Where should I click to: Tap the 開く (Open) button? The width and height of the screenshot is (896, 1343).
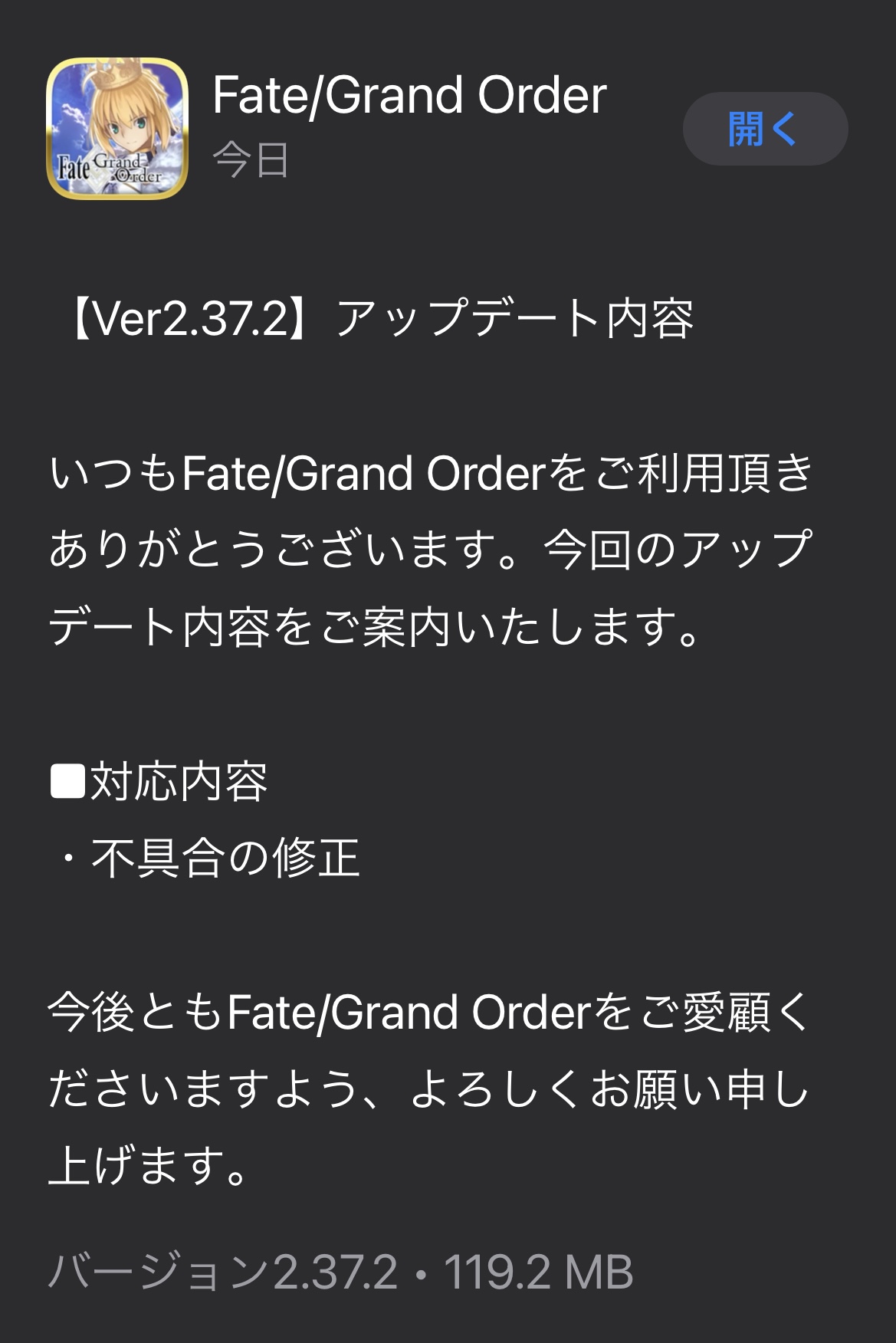(x=764, y=129)
